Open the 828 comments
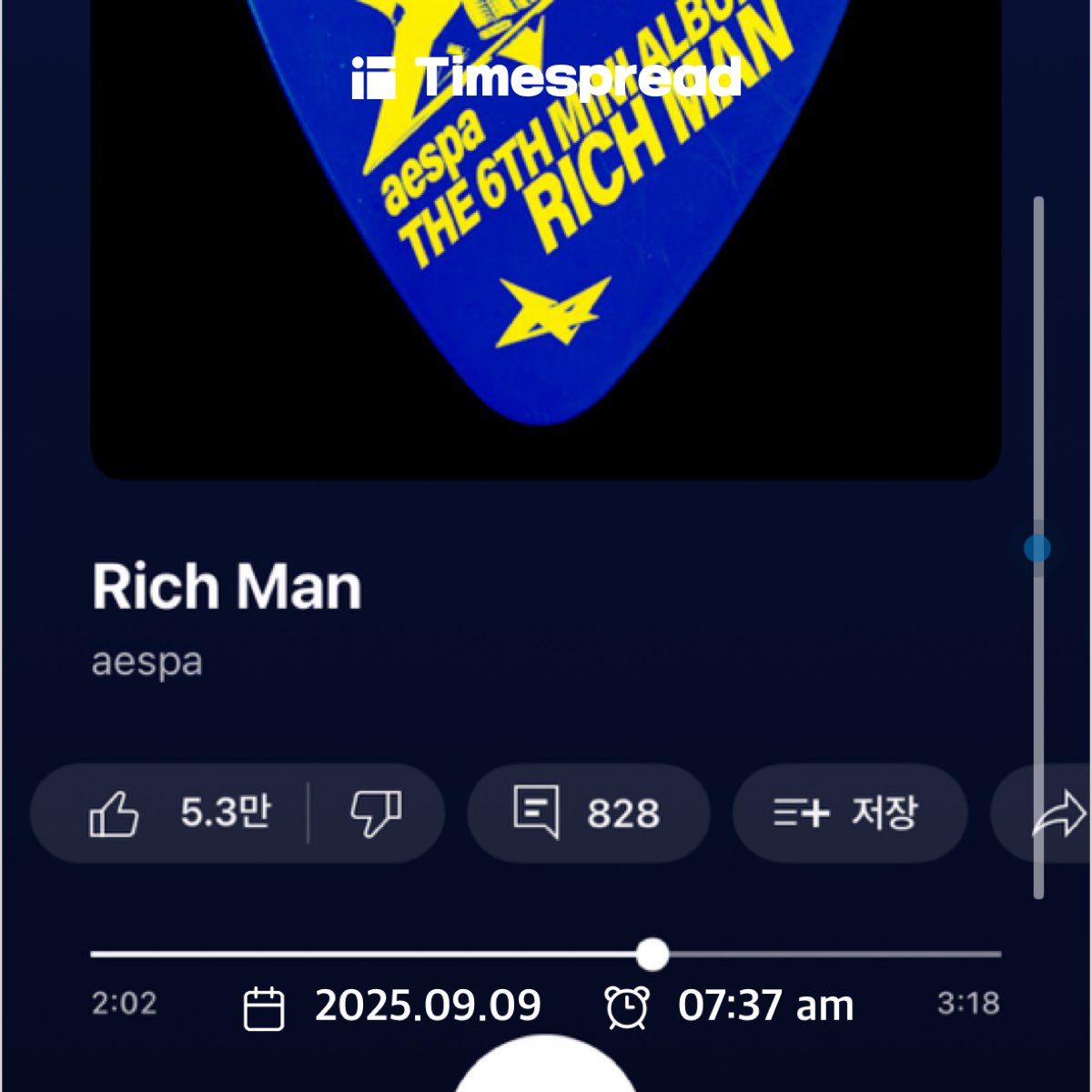This screenshot has height=1092, width=1092. [x=587, y=813]
